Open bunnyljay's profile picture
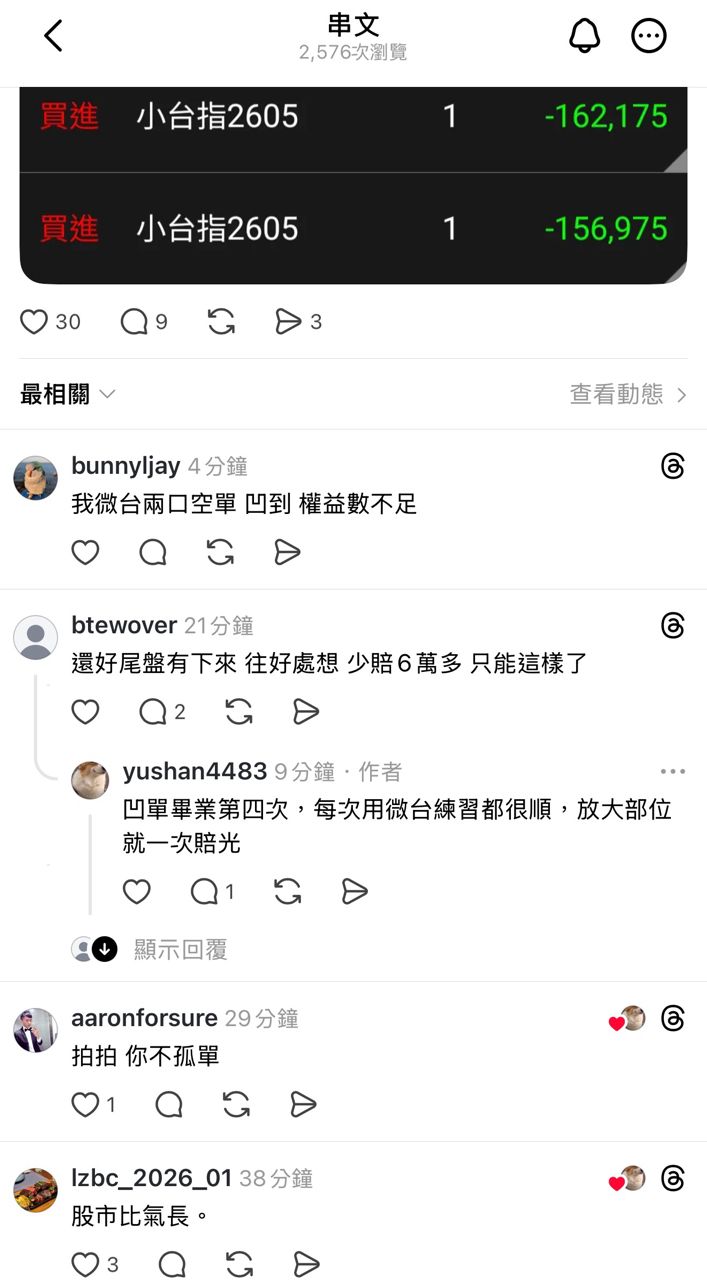Image resolution: width=707 pixels, height=1280 pixels. (x=35, y=477)
